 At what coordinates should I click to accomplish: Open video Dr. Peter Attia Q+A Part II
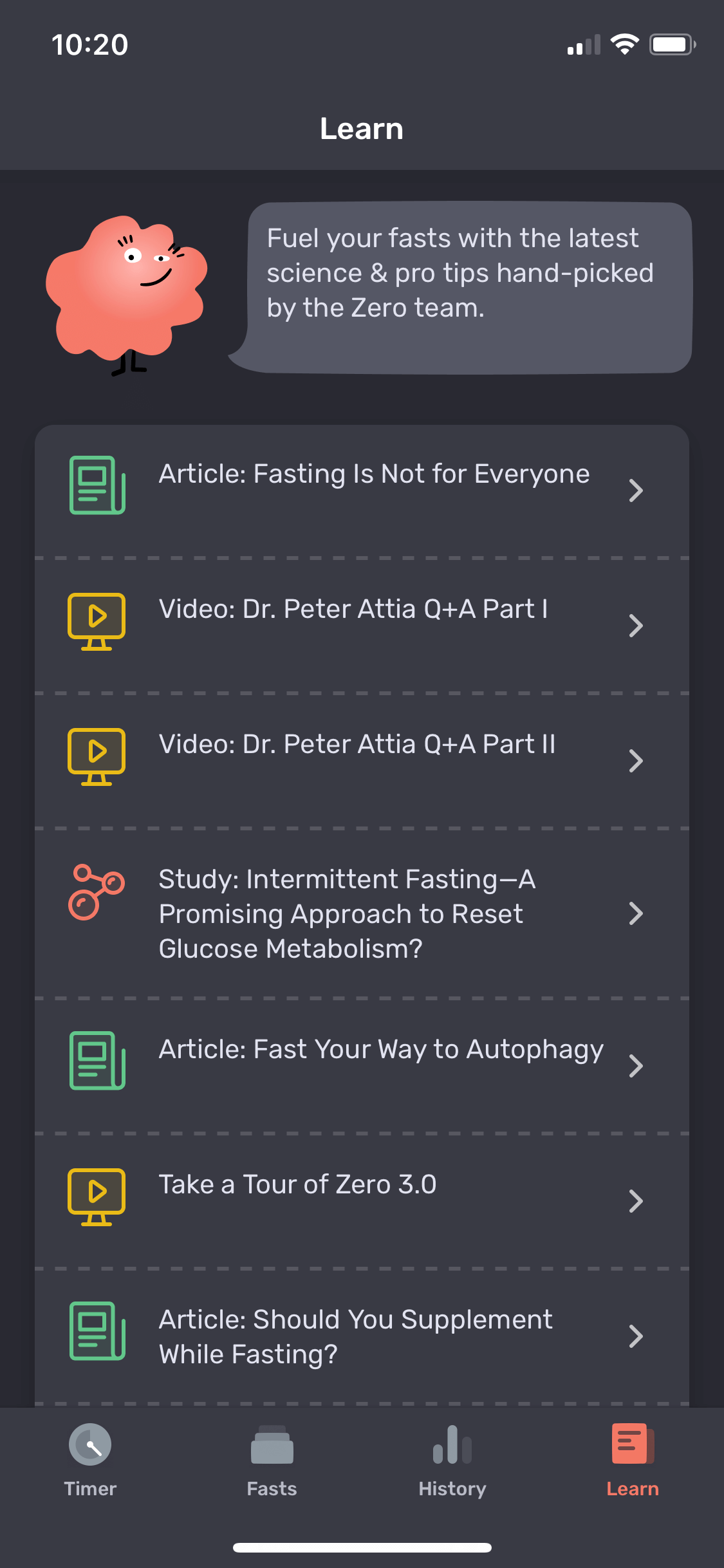pos(362,761)
